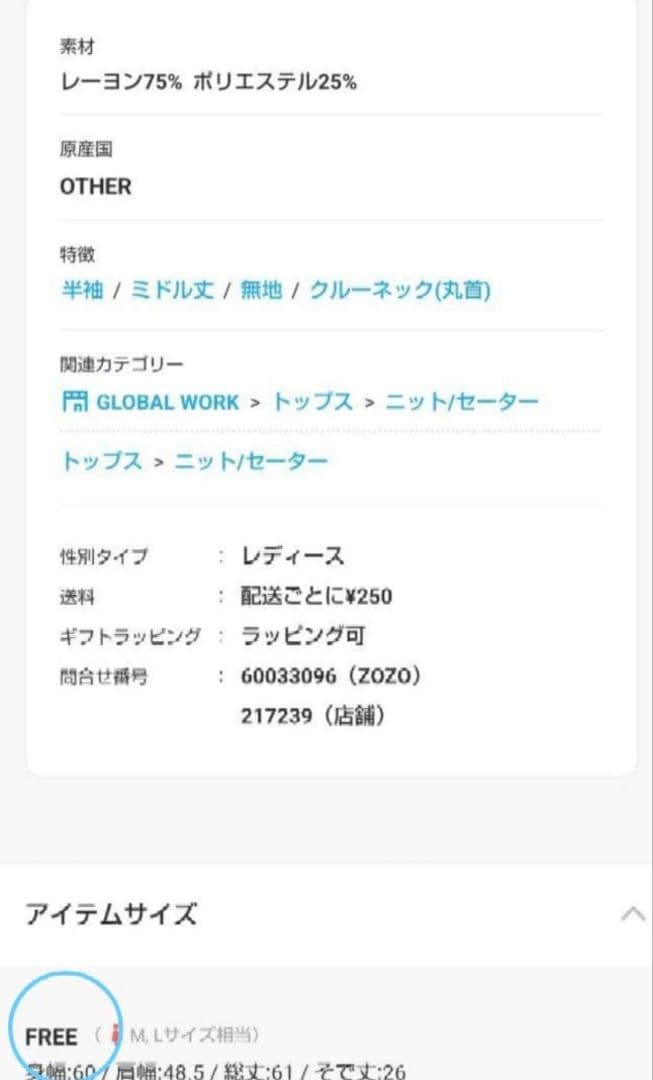Collapse the アイテムサイズ section

pos(633,914)
